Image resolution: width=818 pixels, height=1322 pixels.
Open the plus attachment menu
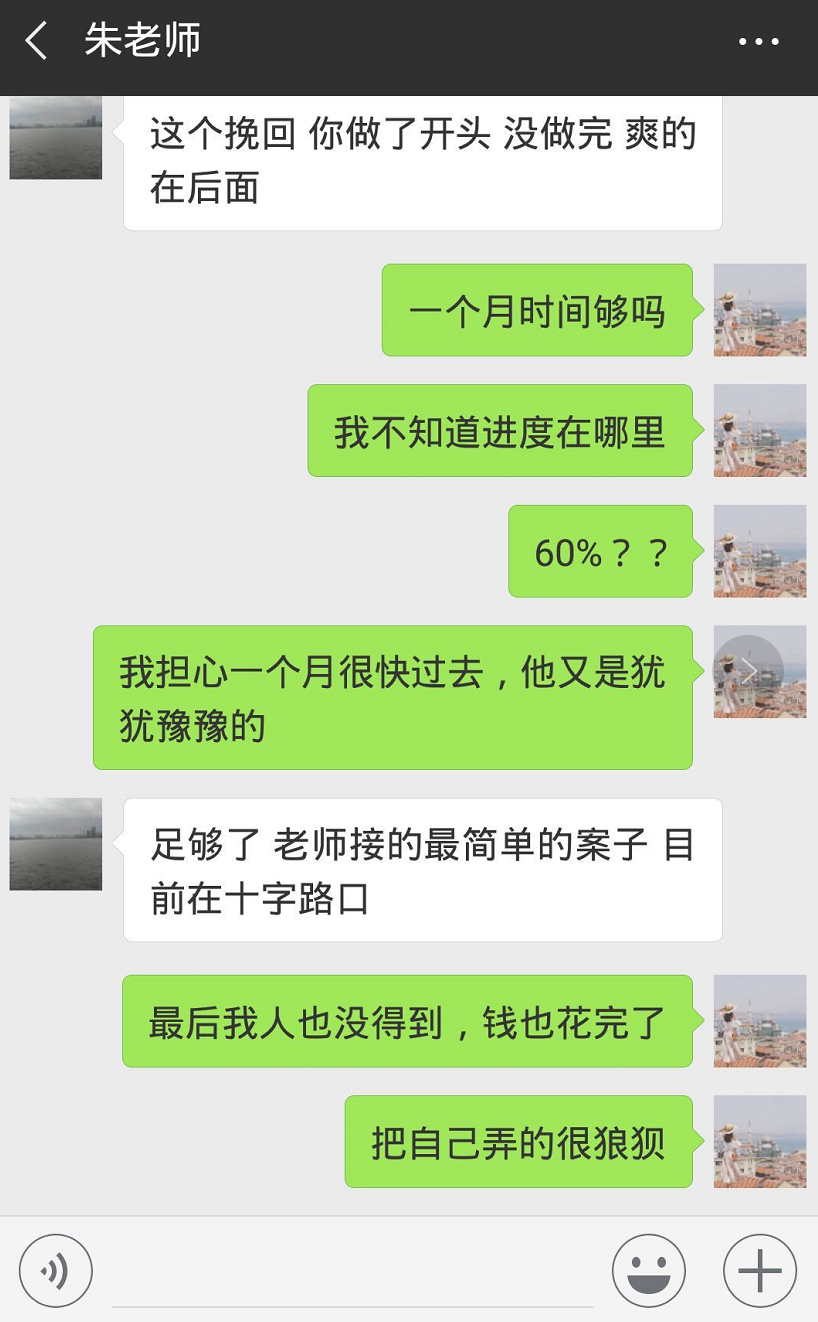tap(759, 1271)
